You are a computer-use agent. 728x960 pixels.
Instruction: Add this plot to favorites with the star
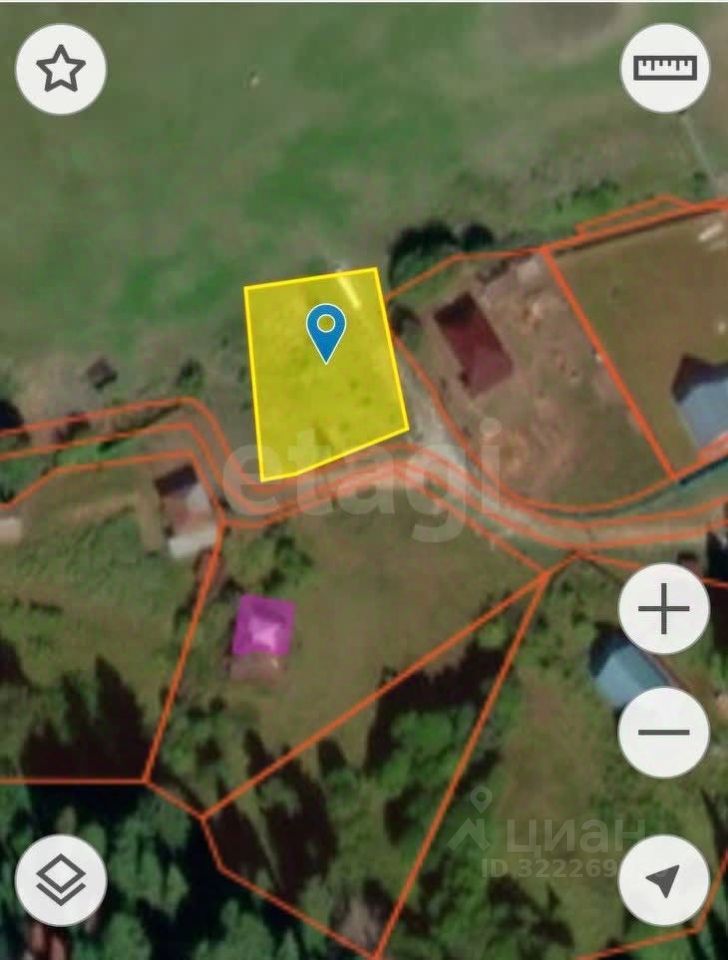click(61, 69)
